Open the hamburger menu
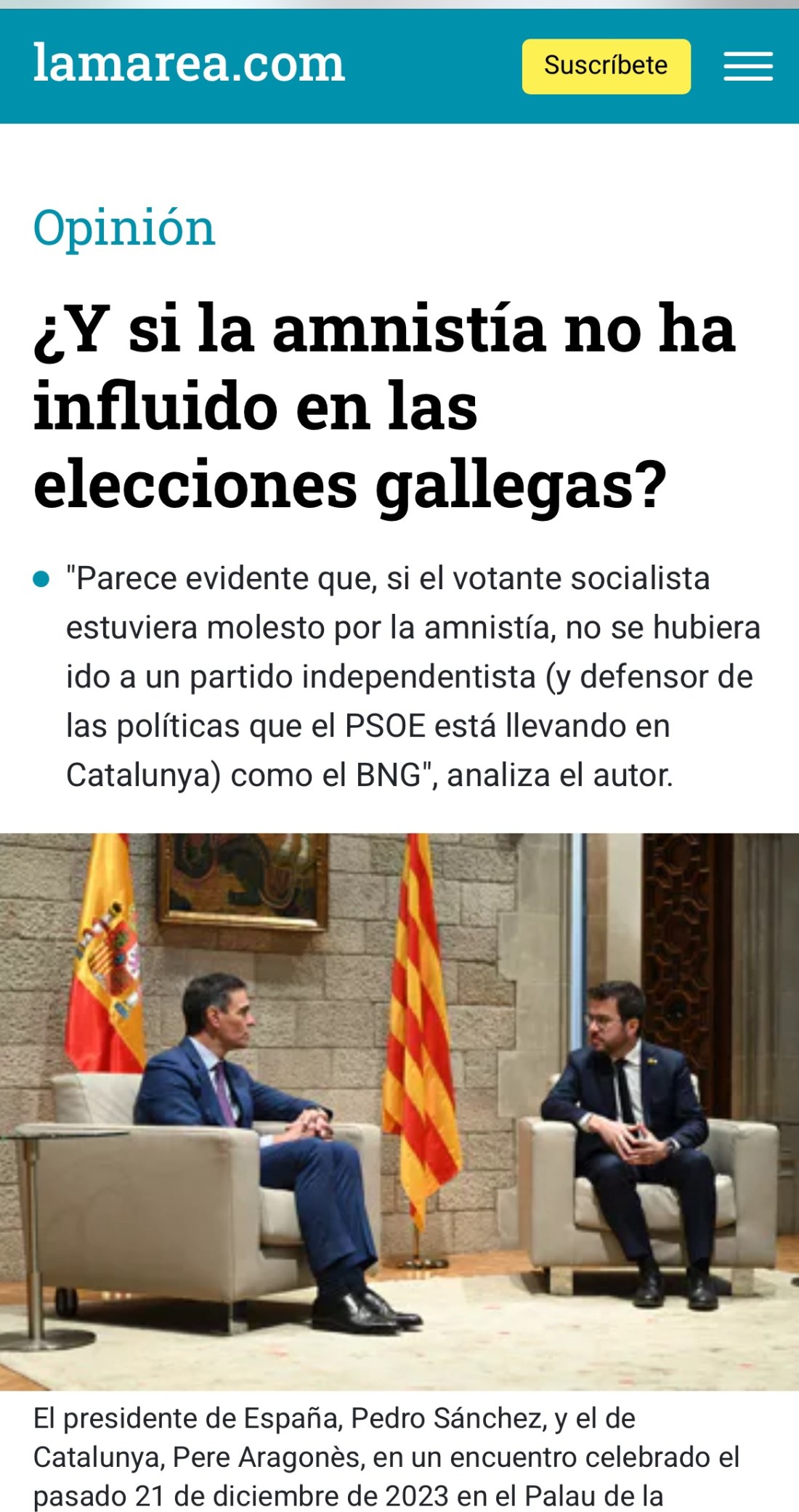 click(x=747, y=66)
